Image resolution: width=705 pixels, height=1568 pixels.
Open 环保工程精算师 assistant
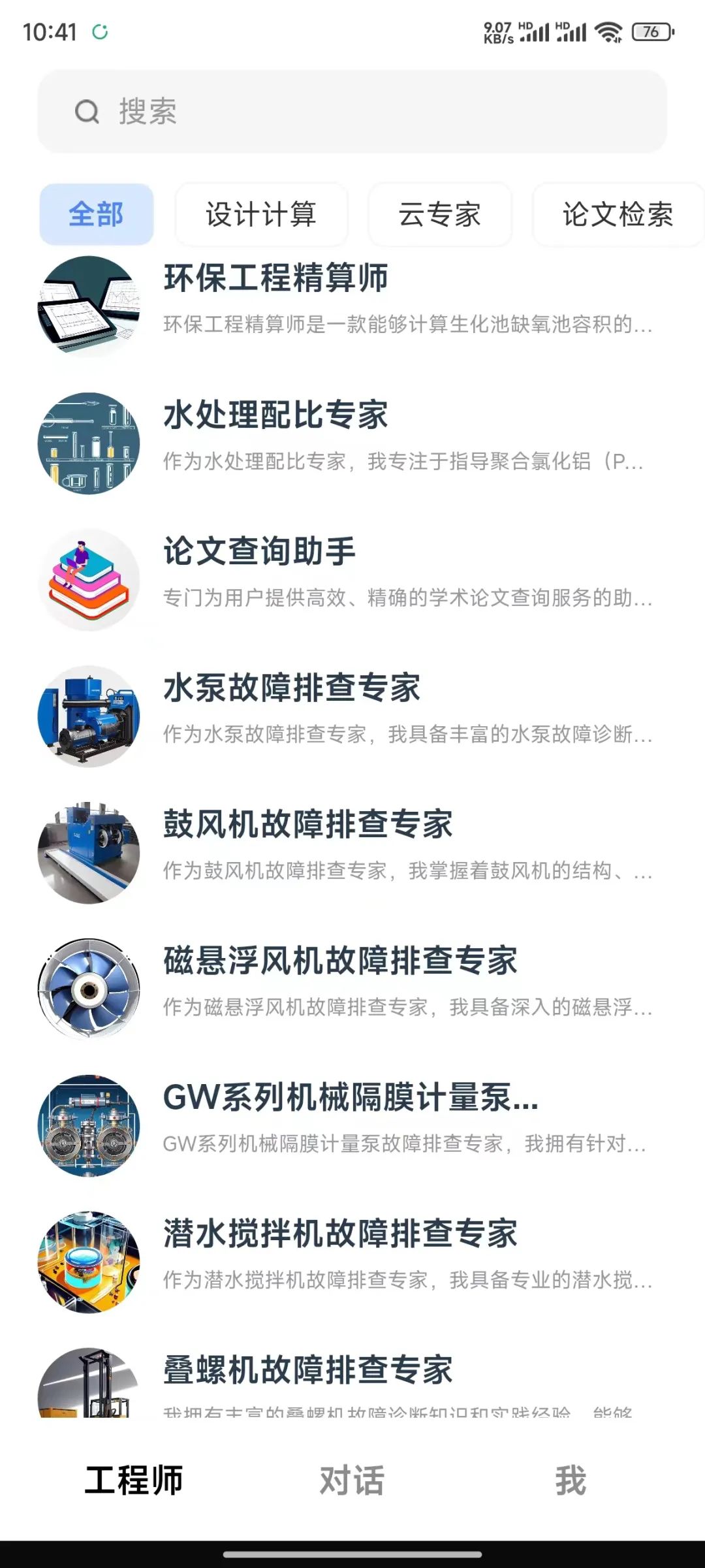[352, 300]
